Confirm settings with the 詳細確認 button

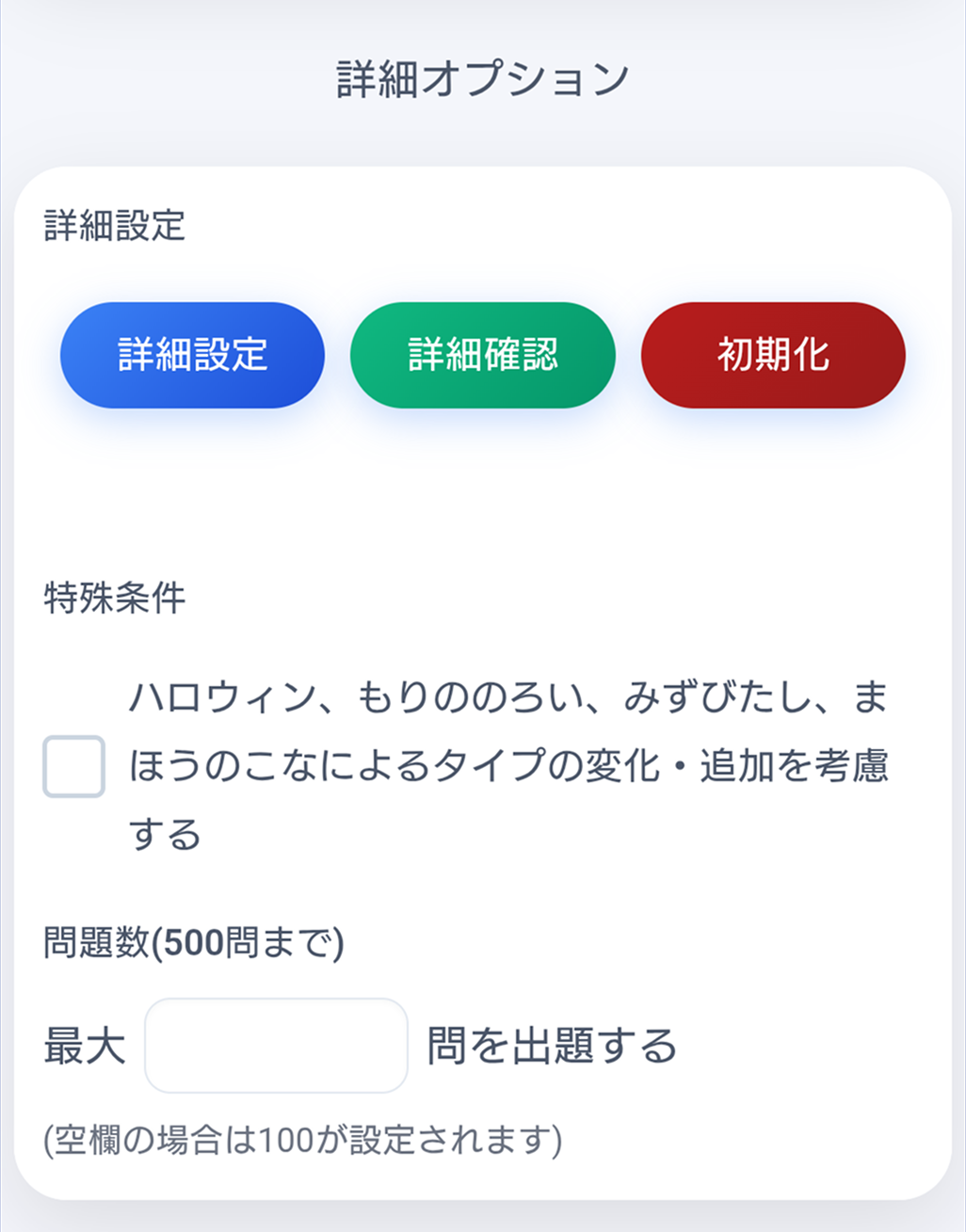[482, 354]
